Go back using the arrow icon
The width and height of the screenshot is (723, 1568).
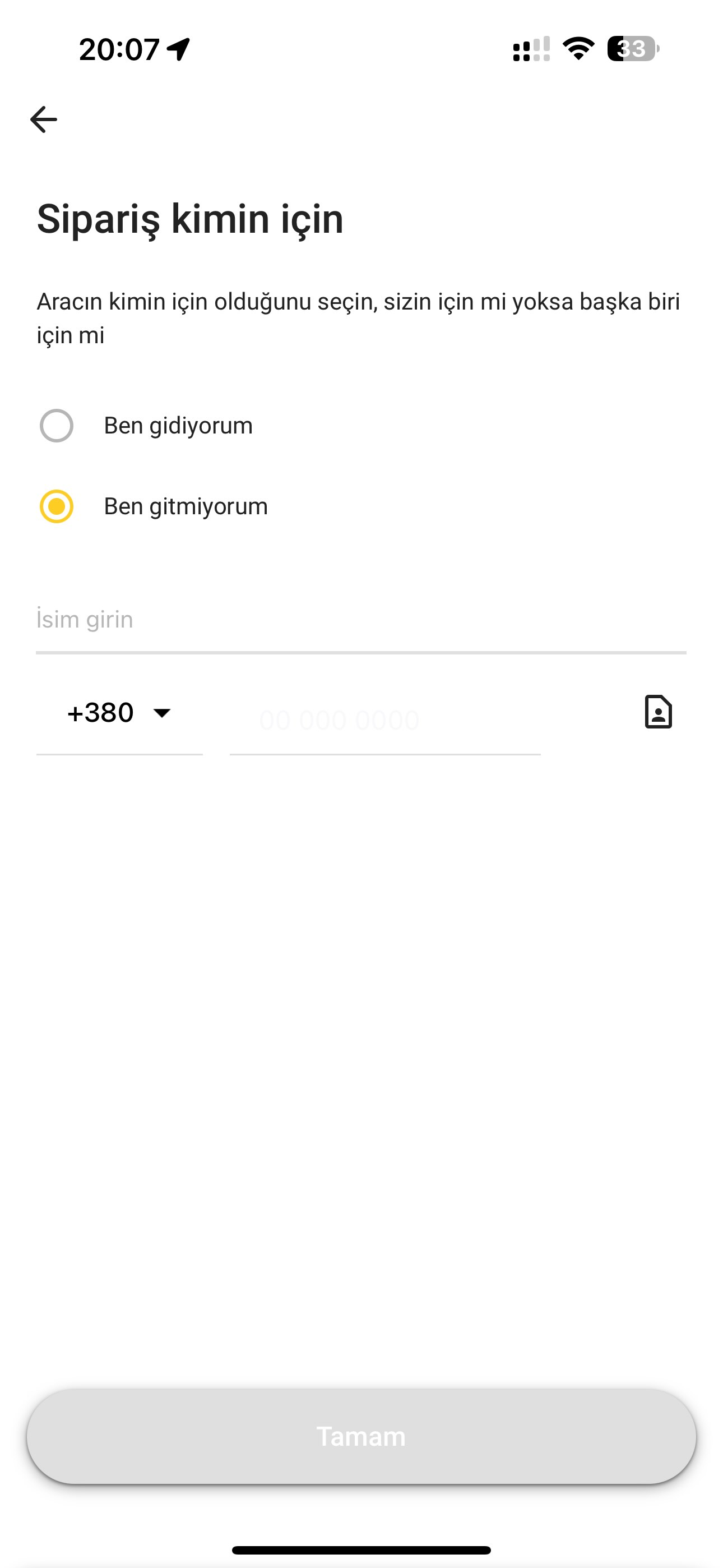43,119
